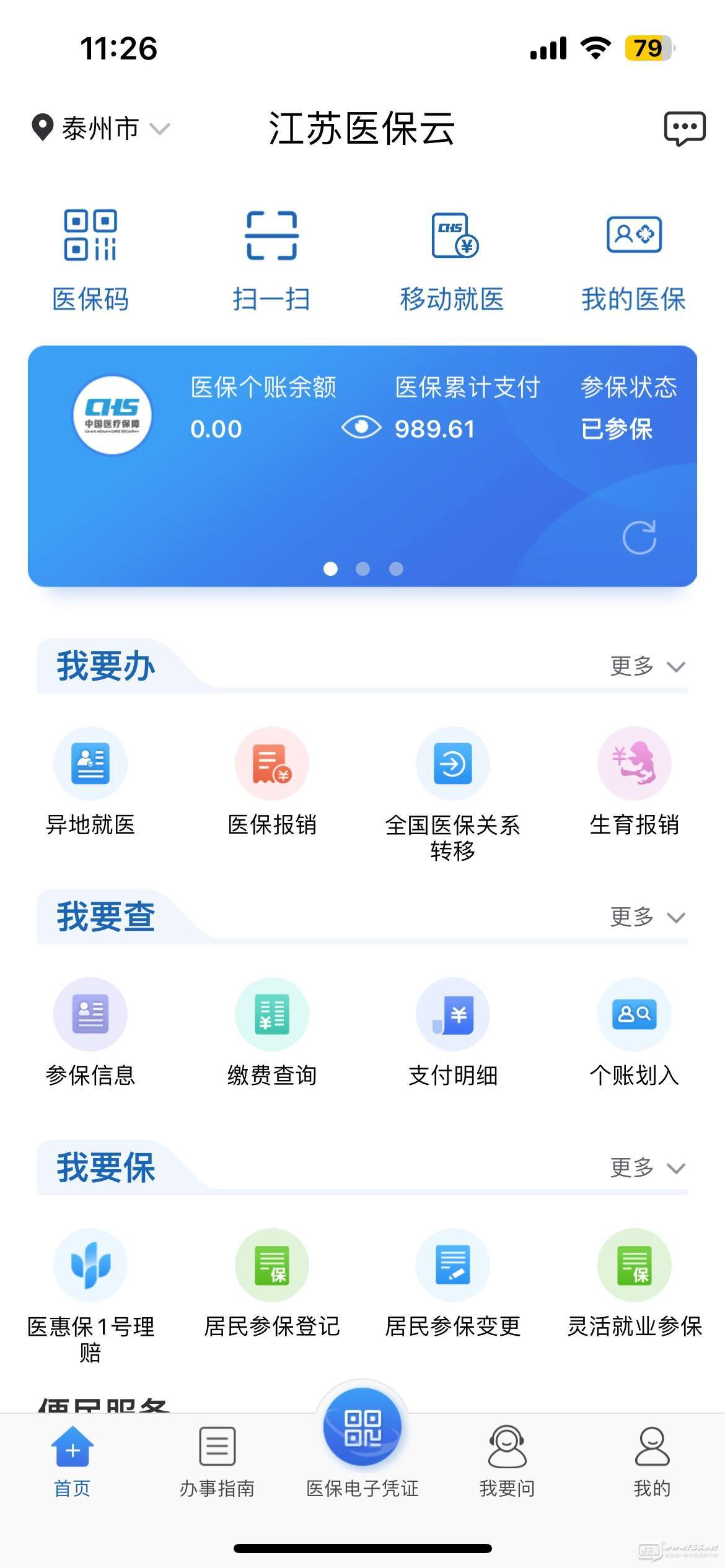
Task: Change city from 泰州市
Action: click(x=100, y=129)
